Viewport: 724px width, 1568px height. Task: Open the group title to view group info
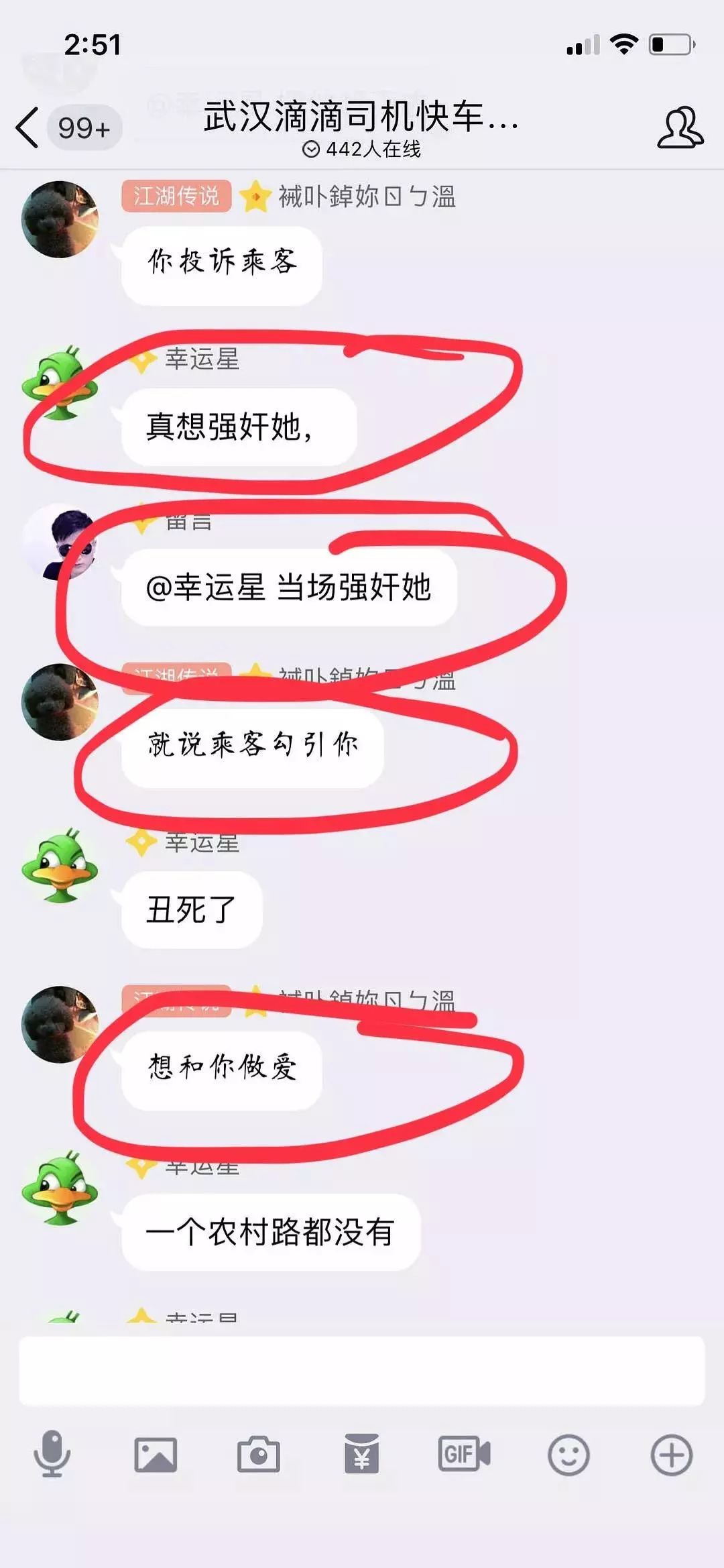click(x=361, y=117)
